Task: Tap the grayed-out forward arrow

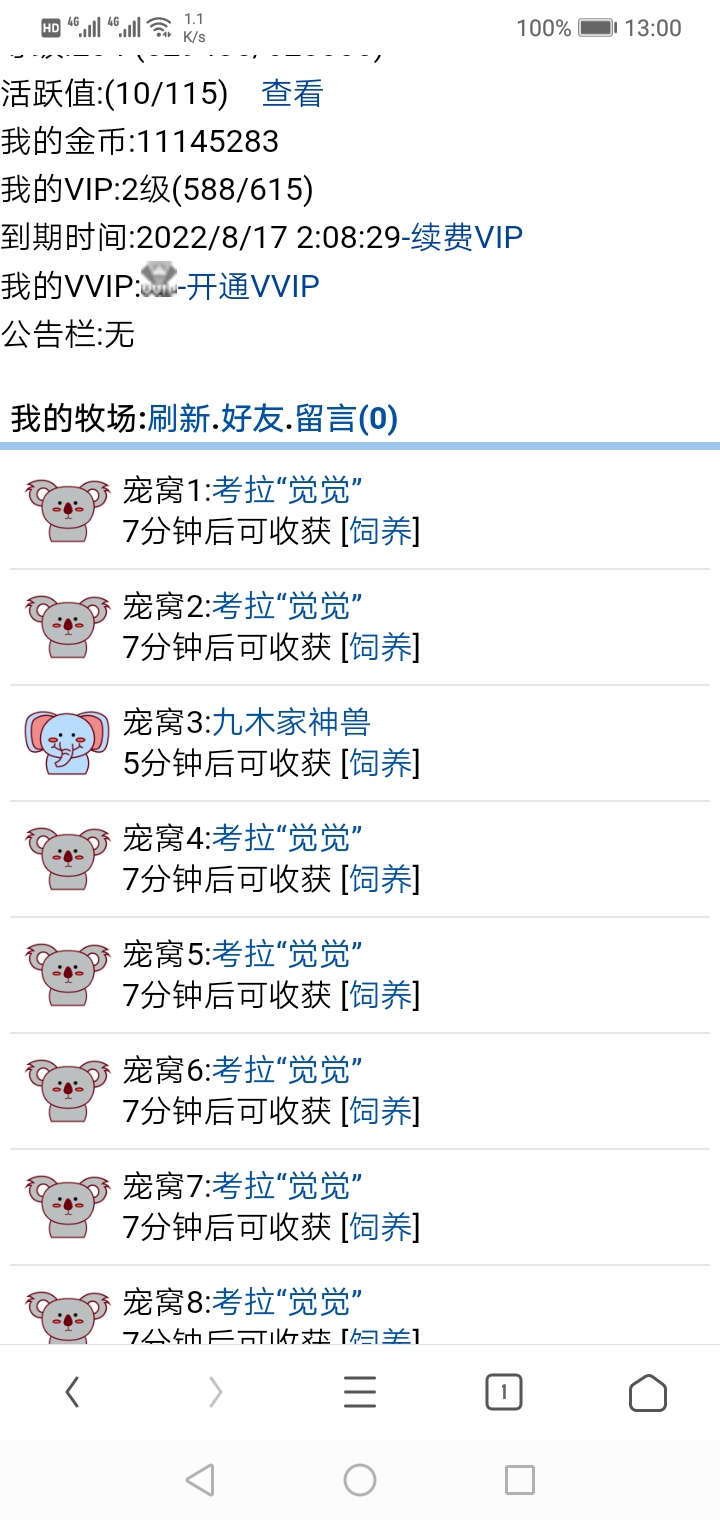Action: (x=215, y=1391)
